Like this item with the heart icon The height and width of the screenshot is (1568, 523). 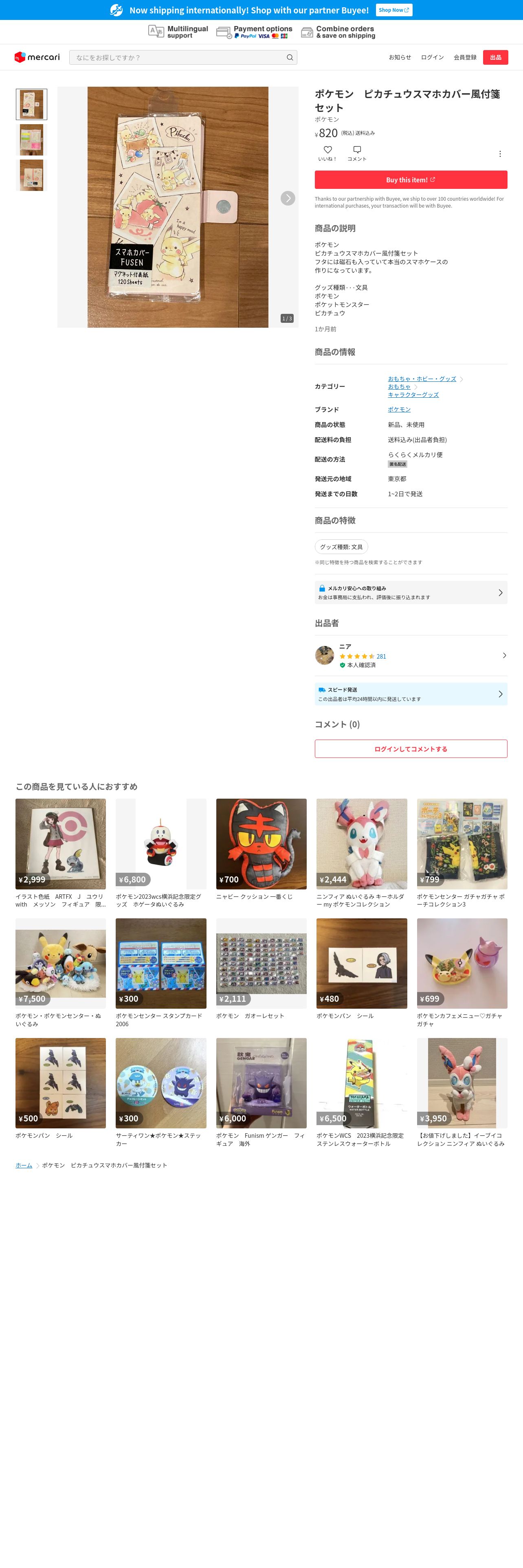point(327,152)
